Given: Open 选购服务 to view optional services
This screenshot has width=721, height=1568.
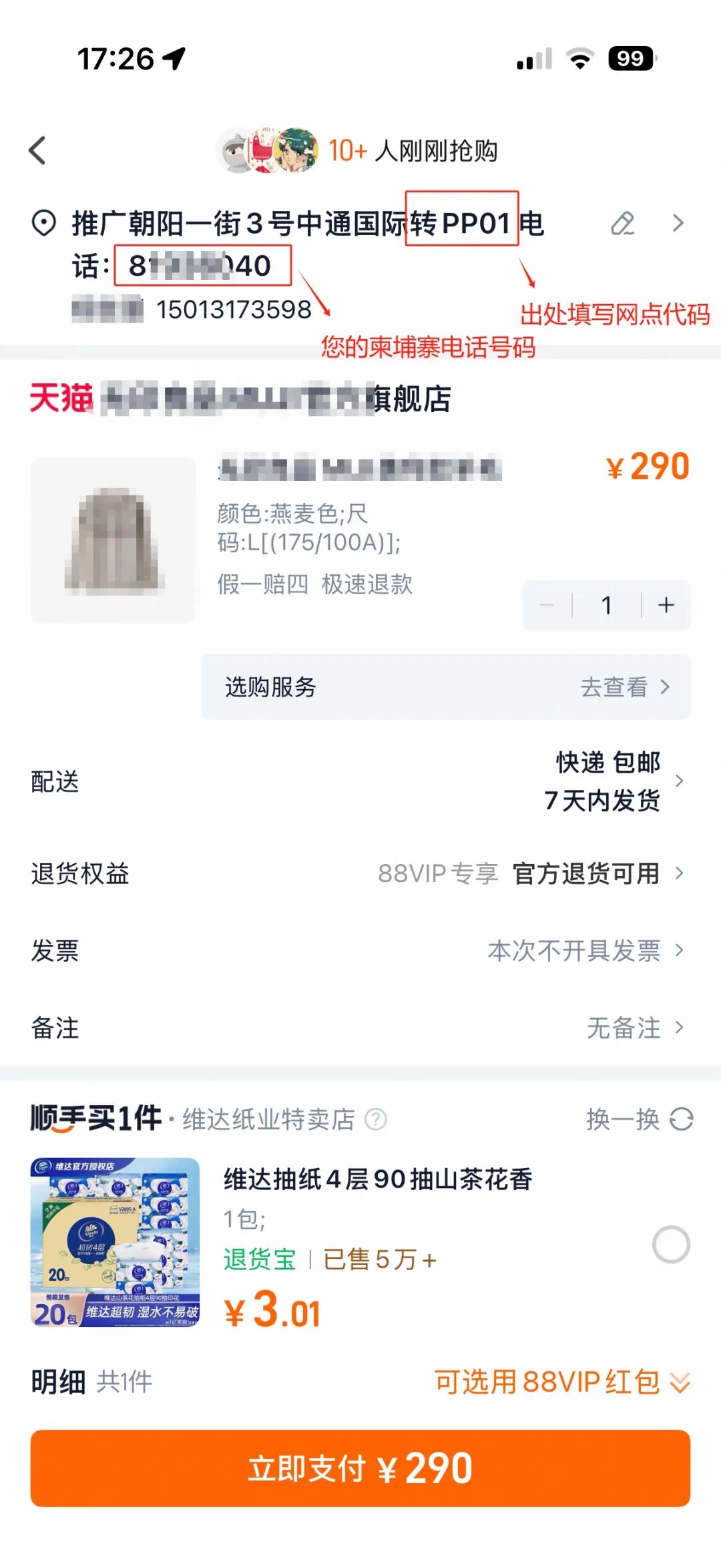Looking at the screenshot, I should pyautogui.click(x=446, y=687).
